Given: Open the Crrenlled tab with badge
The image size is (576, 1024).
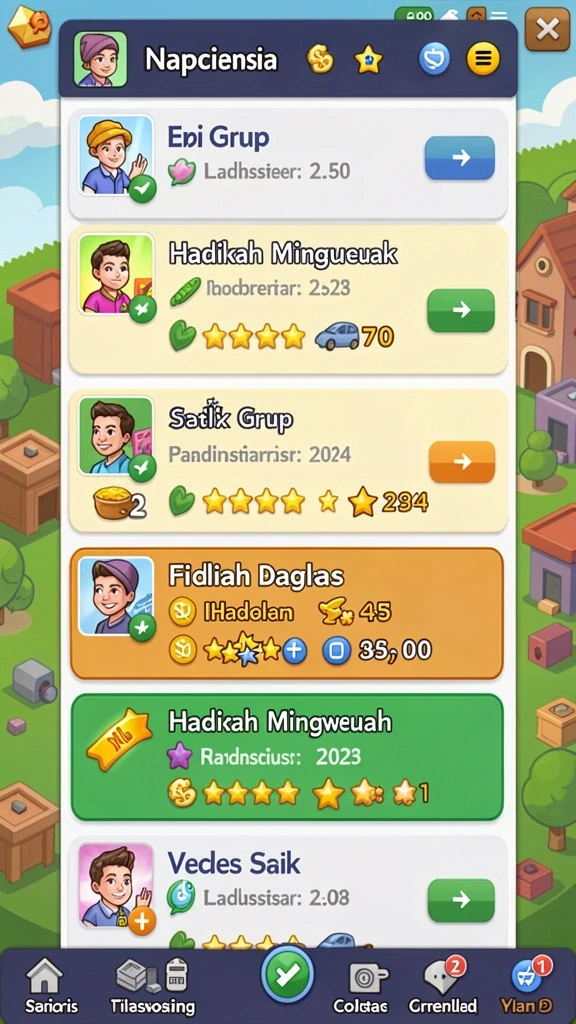Looking at the screenshot, I should [442, 985].
